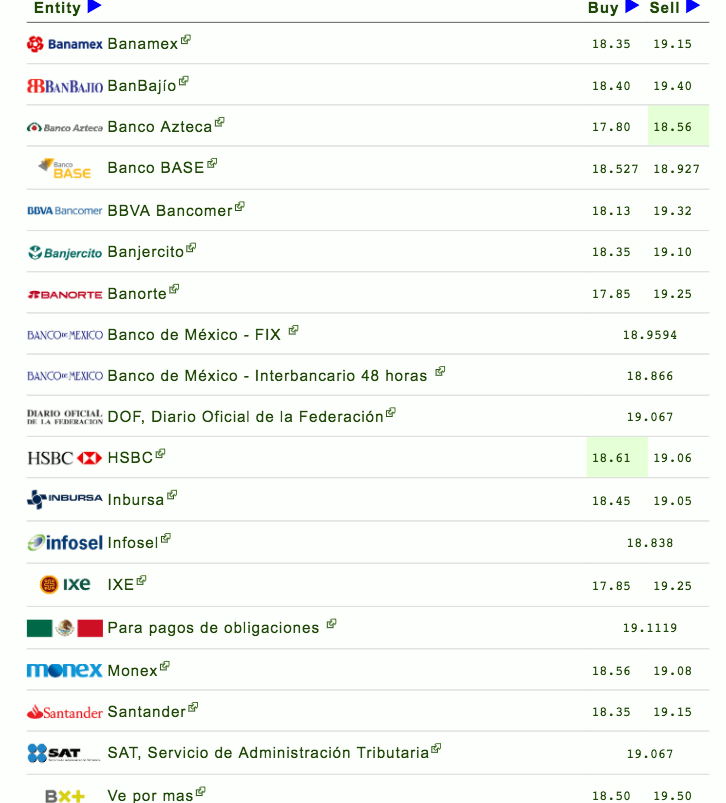Open the Banamex external link
Screen dimensions: 726x803
tap(142, 44)
